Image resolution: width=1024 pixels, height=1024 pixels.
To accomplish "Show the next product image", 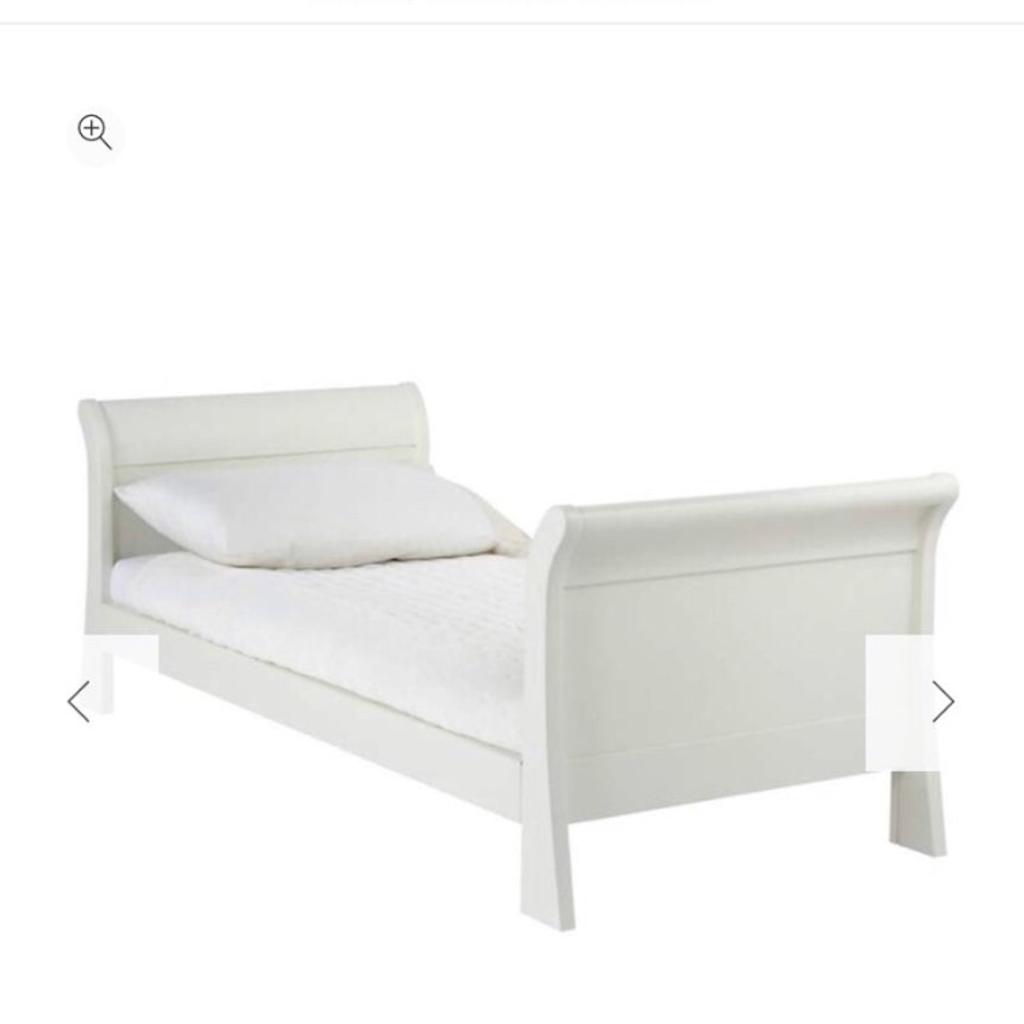I will coord(942,701).
